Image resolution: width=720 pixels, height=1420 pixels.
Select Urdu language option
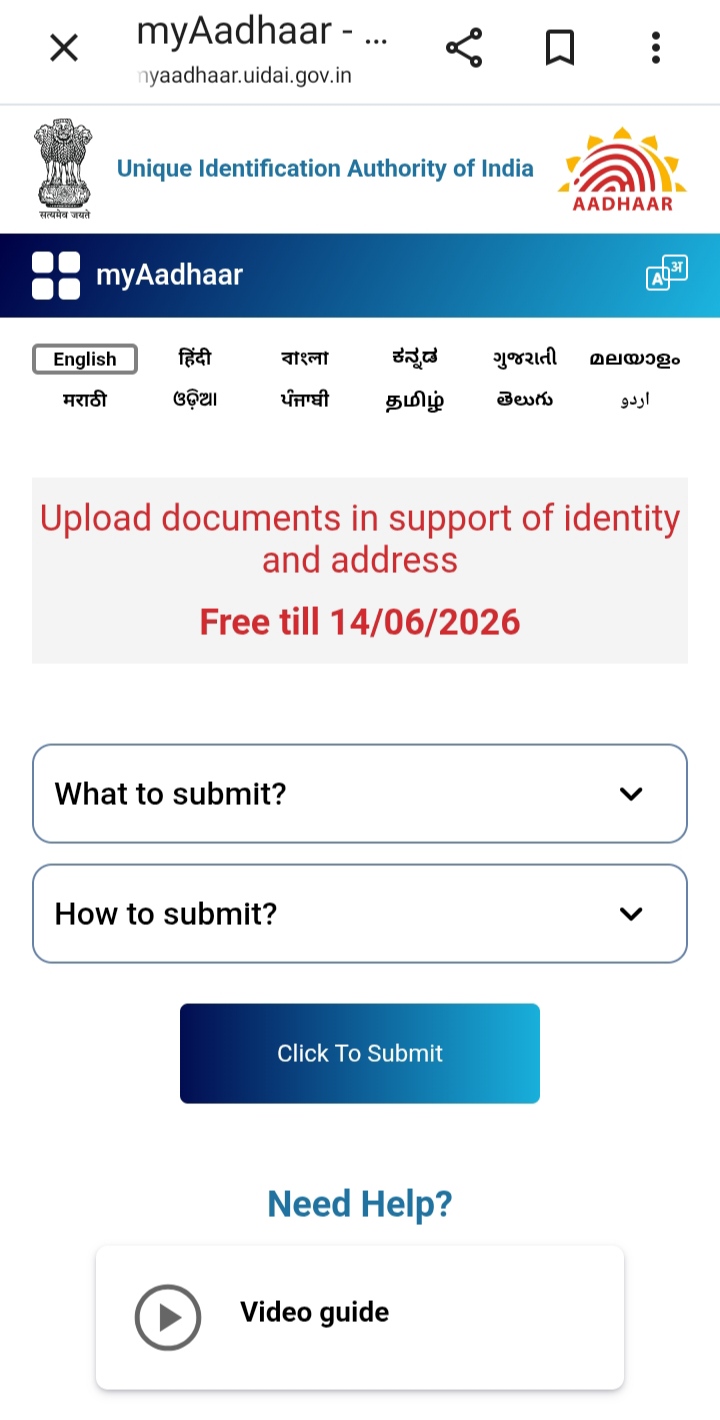tap(634, 400)
